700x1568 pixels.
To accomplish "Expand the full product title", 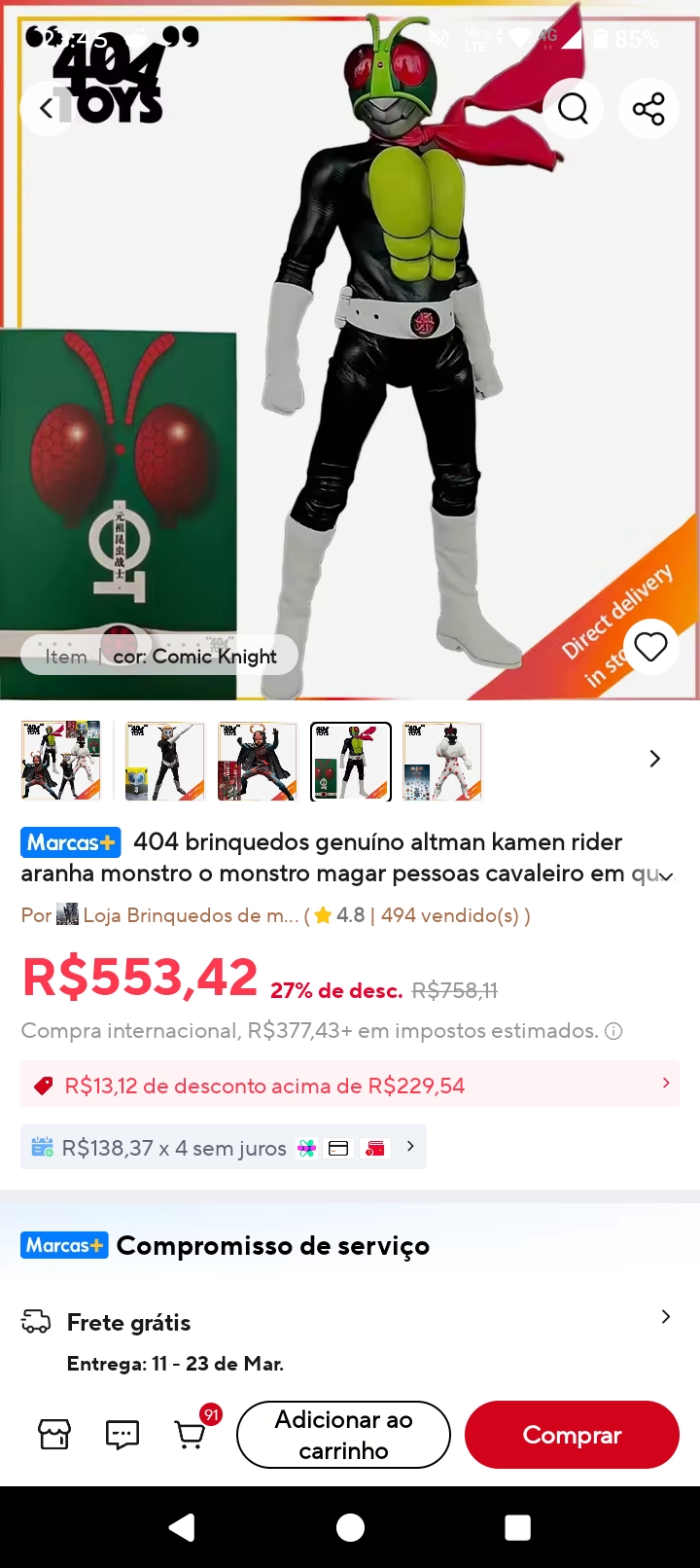I will [x=666, y=875].
